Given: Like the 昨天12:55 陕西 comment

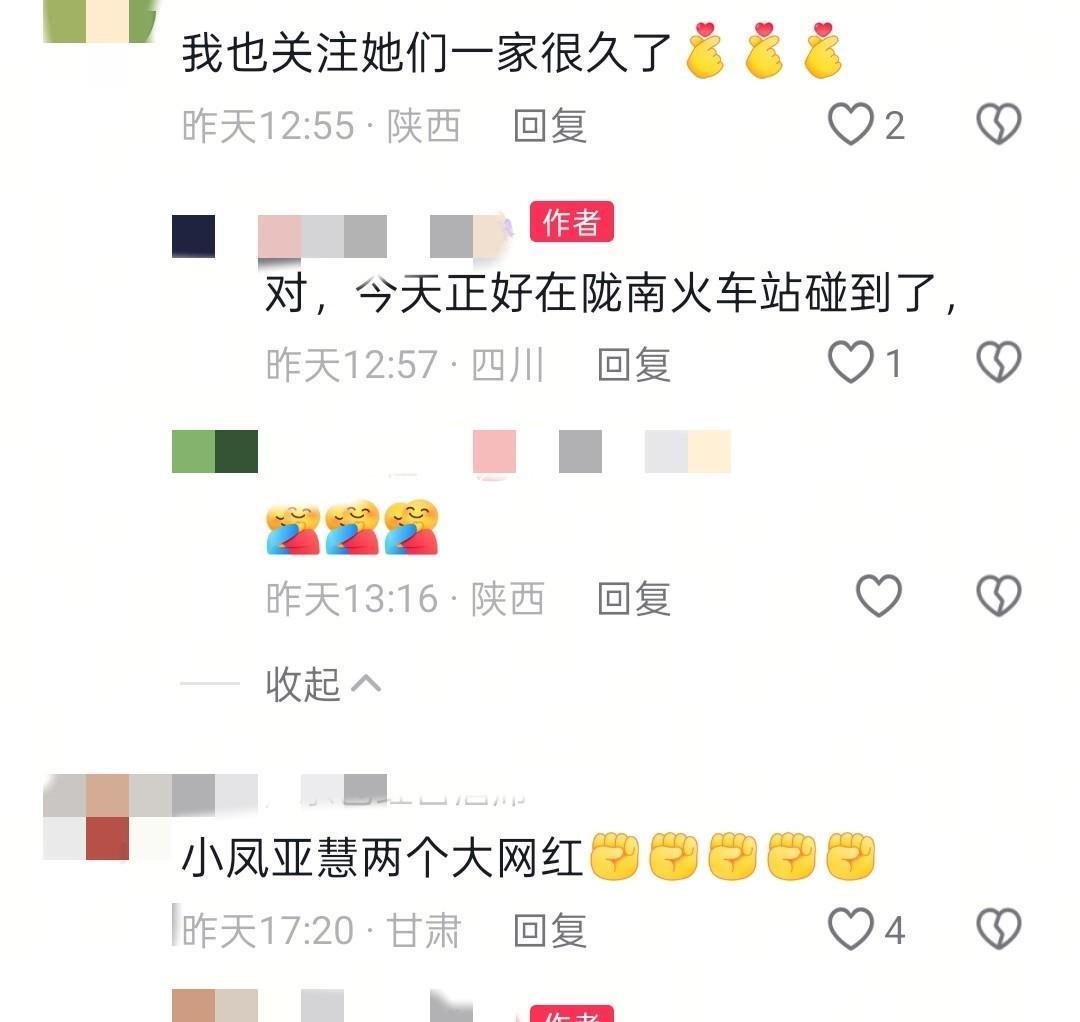Looking at the screenshot, I should coord(851,125).
